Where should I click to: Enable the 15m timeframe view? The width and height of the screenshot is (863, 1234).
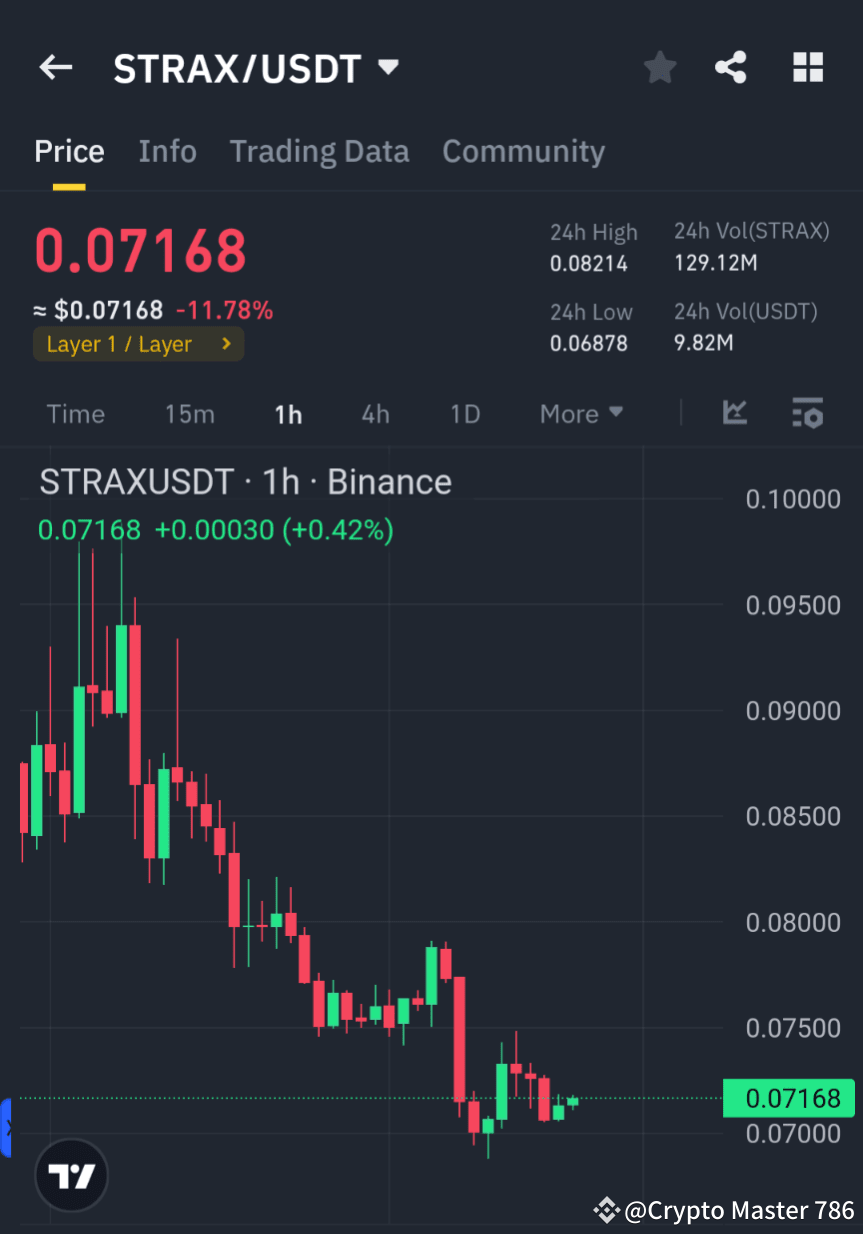[x=189, y=413]
